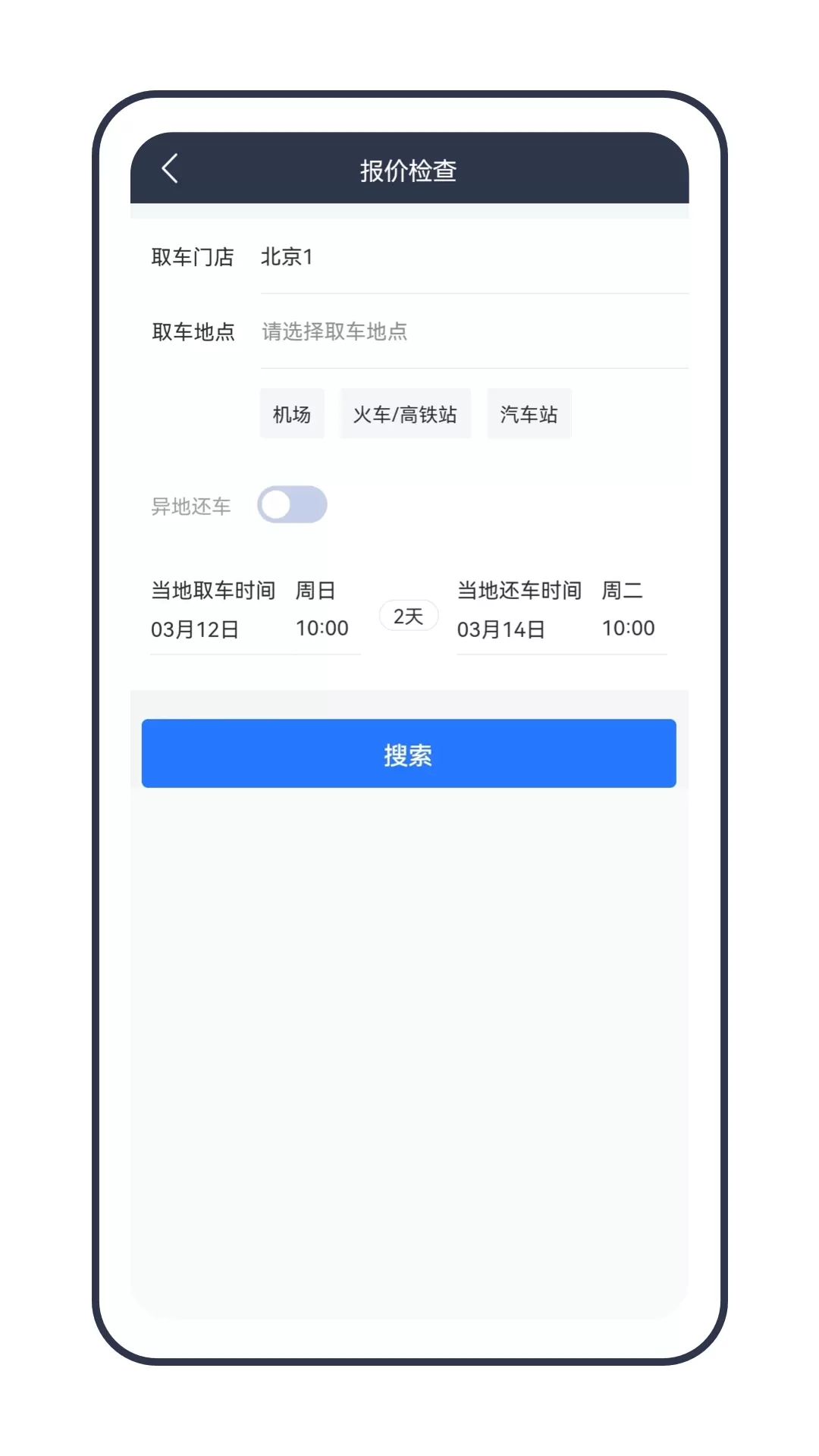The image size is (819, 1456).
Task: Pick the 汽车站 chip
Action: click(529, 414)
